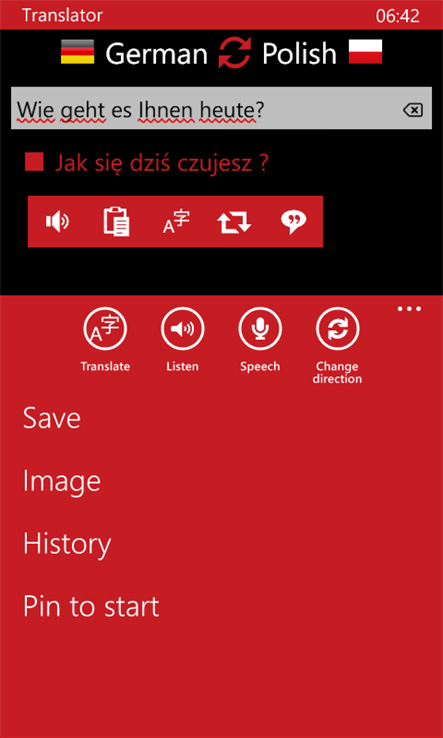The image size is (443, 738).
Task: Edit the text field containing 'Wie geht es Ihnen heute?'
Action: point(221,108)
